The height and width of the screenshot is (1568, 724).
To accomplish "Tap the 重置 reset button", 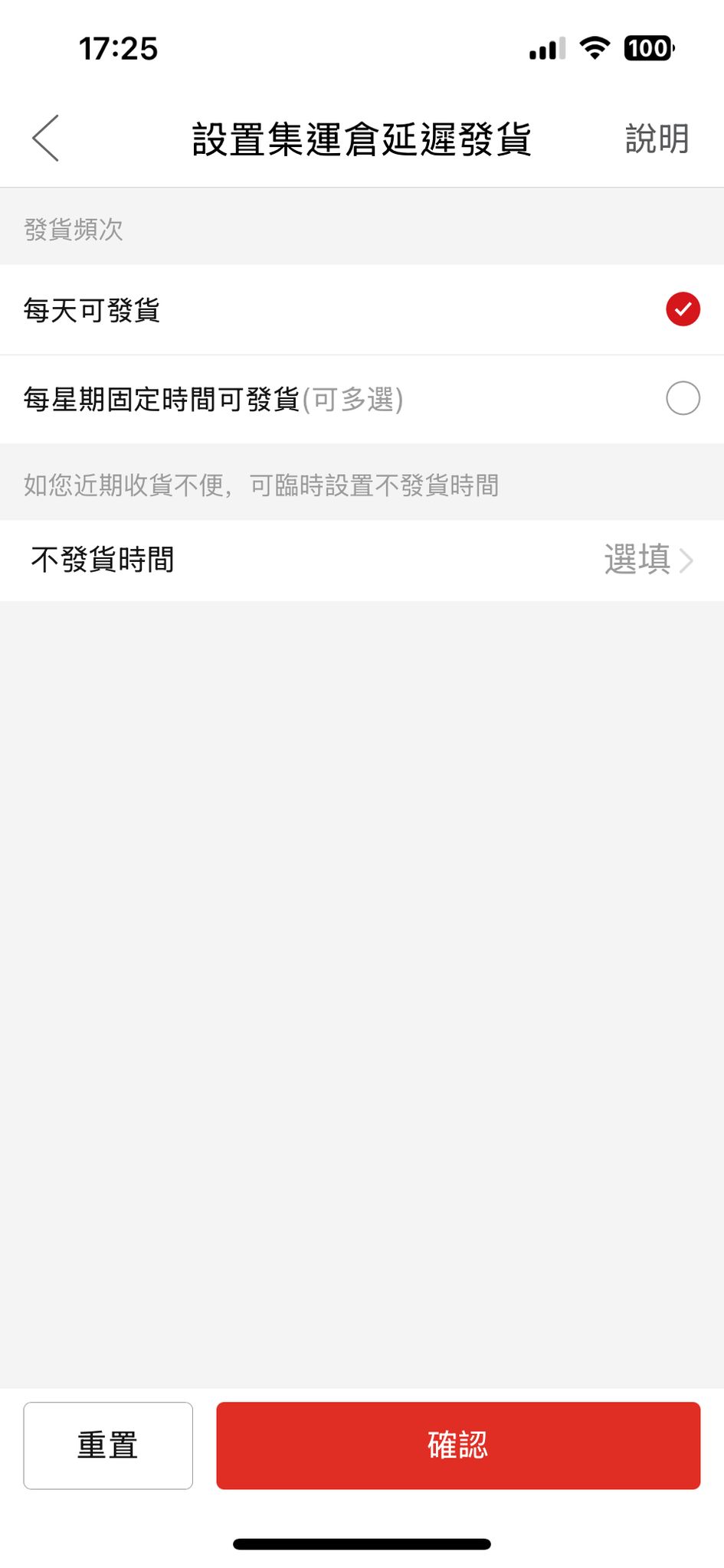I will (x=108, y=1445).
